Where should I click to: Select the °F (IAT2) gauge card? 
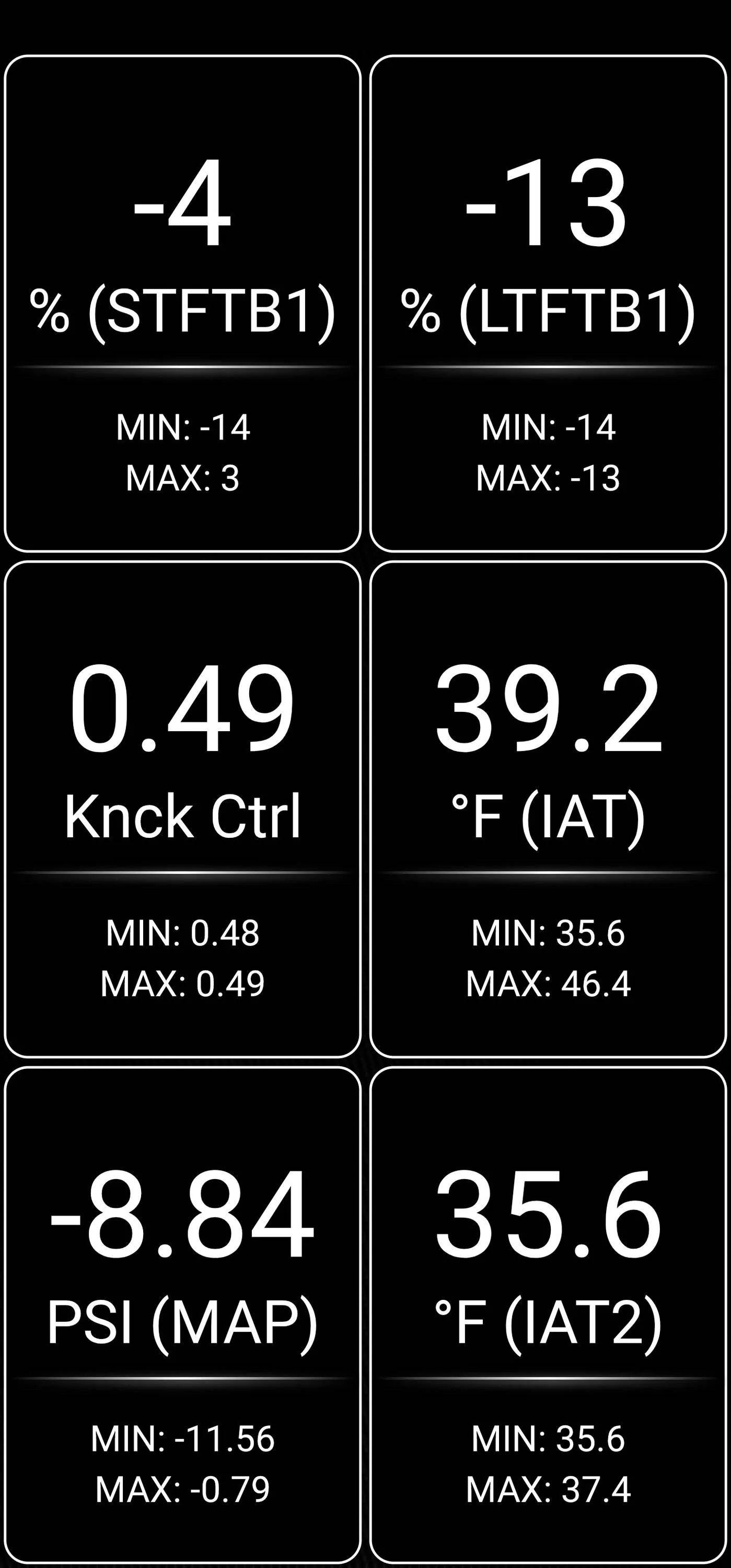[x=549, y=1315]
